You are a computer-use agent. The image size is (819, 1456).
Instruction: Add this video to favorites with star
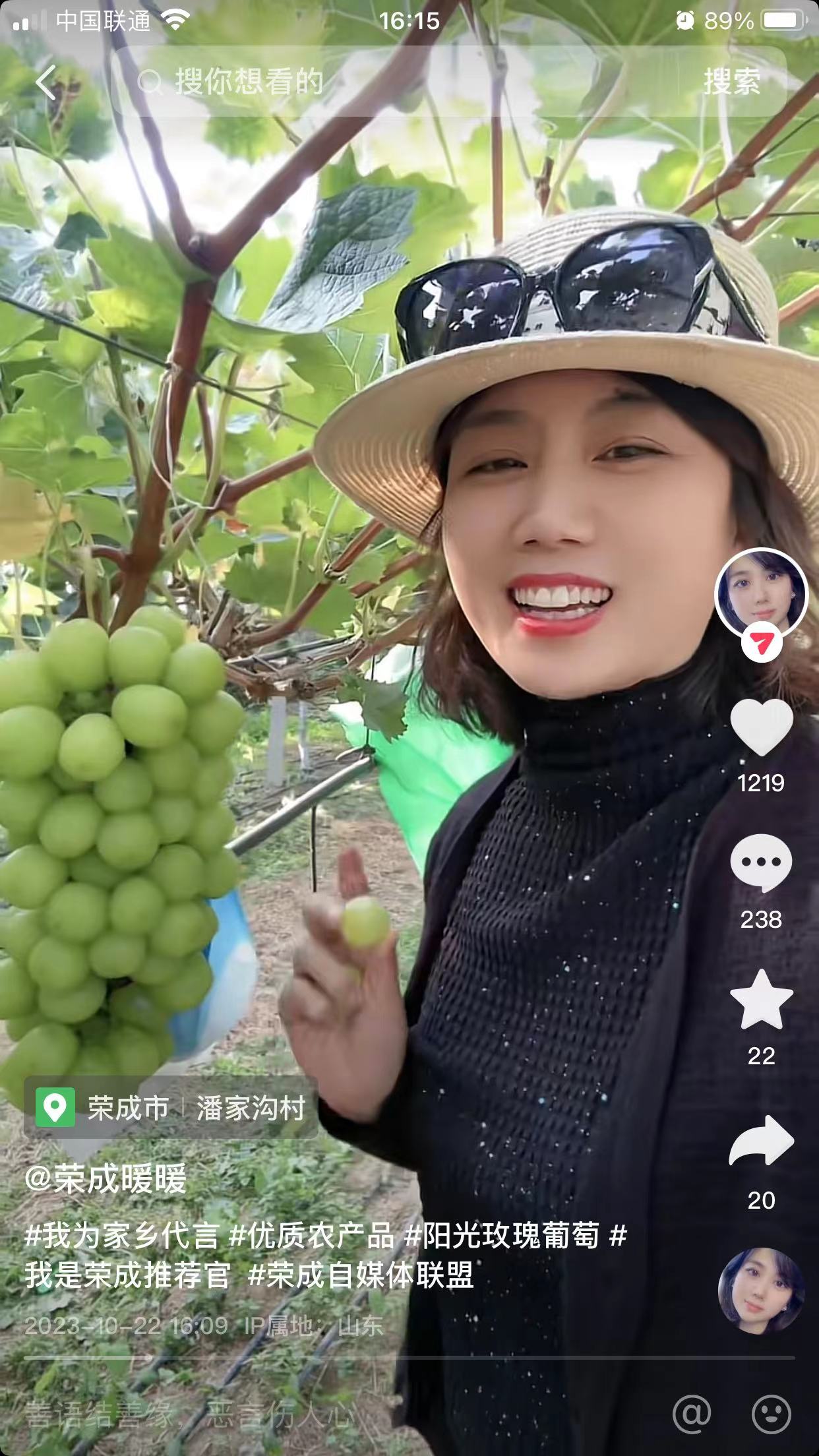[x=761, y=1000]
